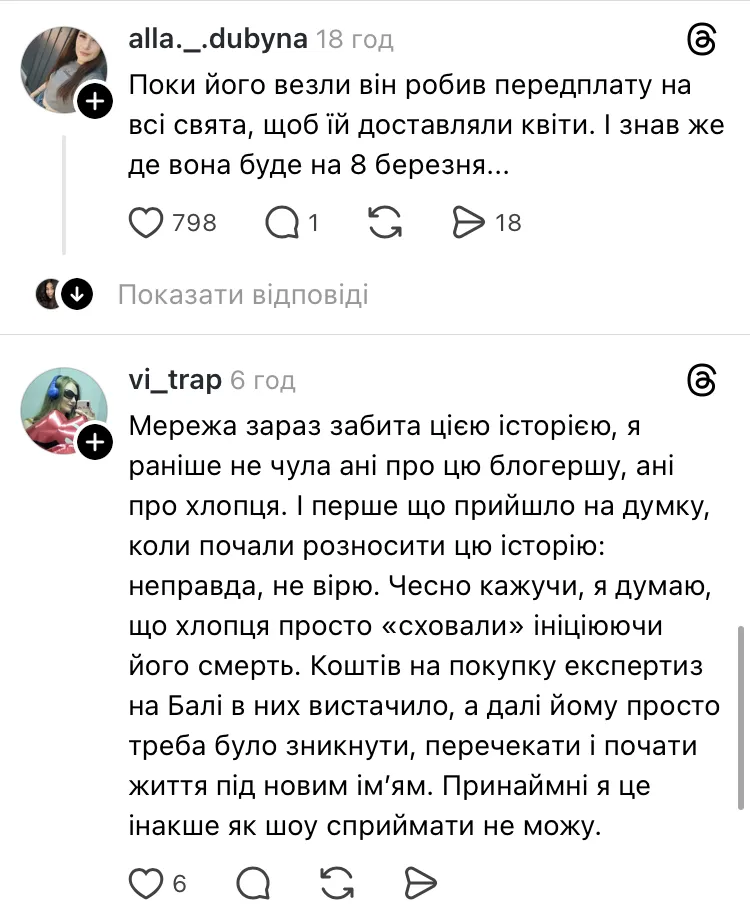
Task: Reply to vi_trap's comment
Action: [252, 882]
